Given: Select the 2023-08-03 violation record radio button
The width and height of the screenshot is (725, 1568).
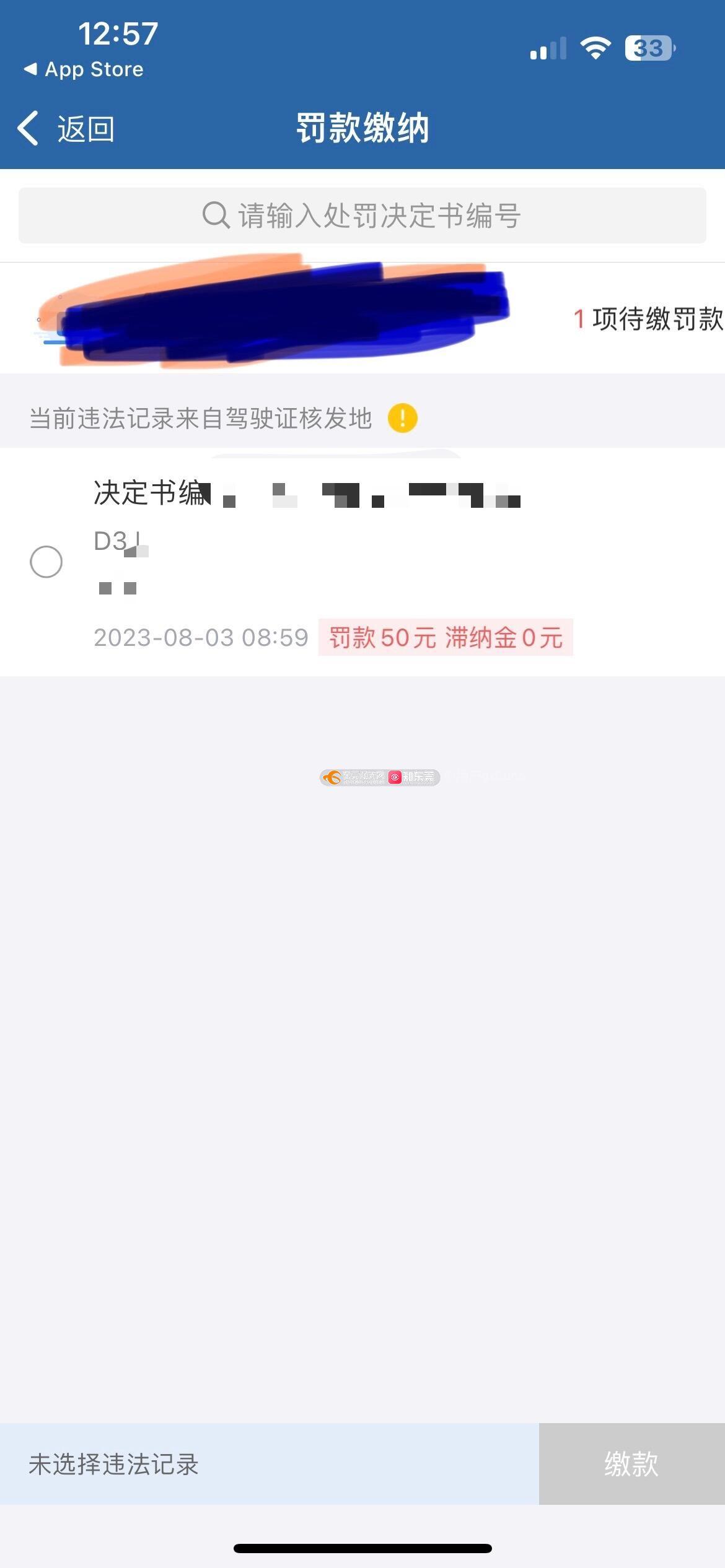Looking at the screenshot, I should (x=46, y=562).
